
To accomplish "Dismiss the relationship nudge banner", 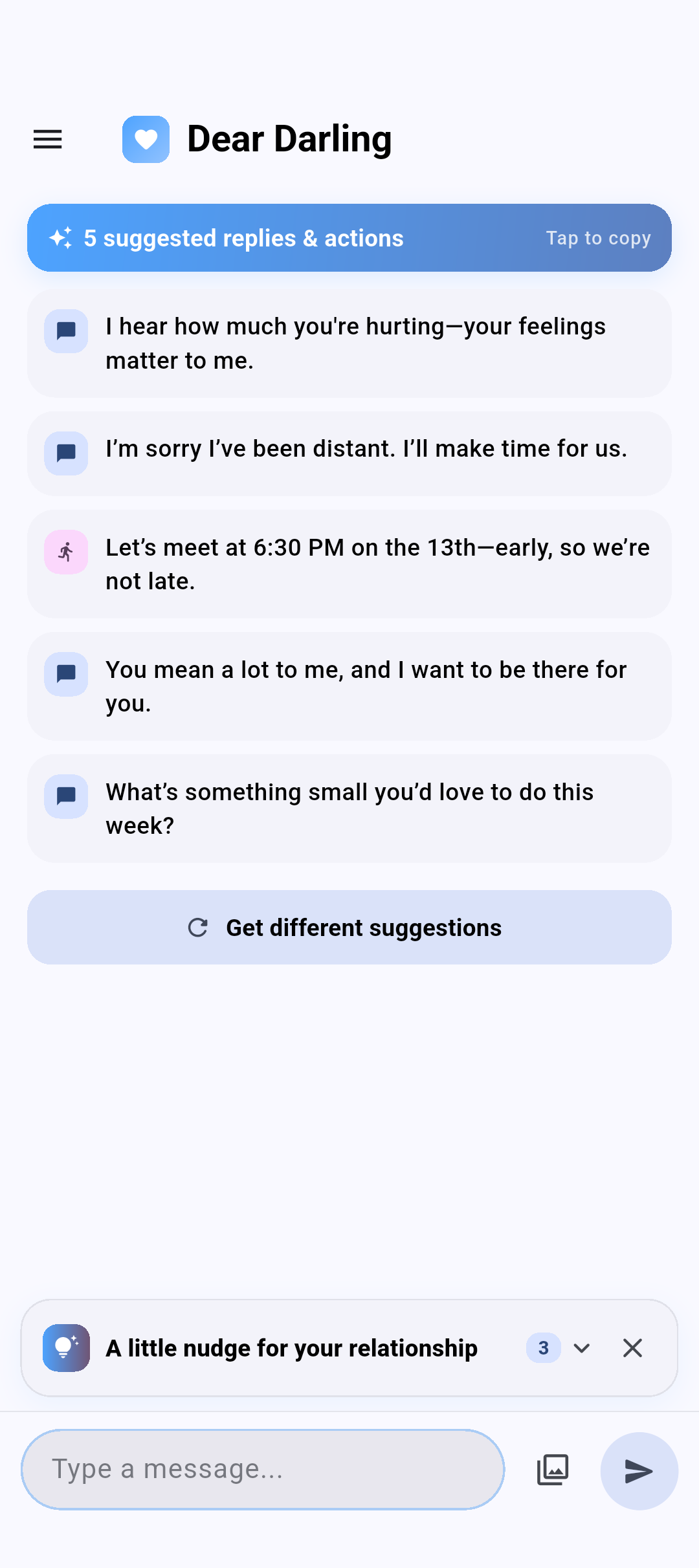I will (632, 1348).
